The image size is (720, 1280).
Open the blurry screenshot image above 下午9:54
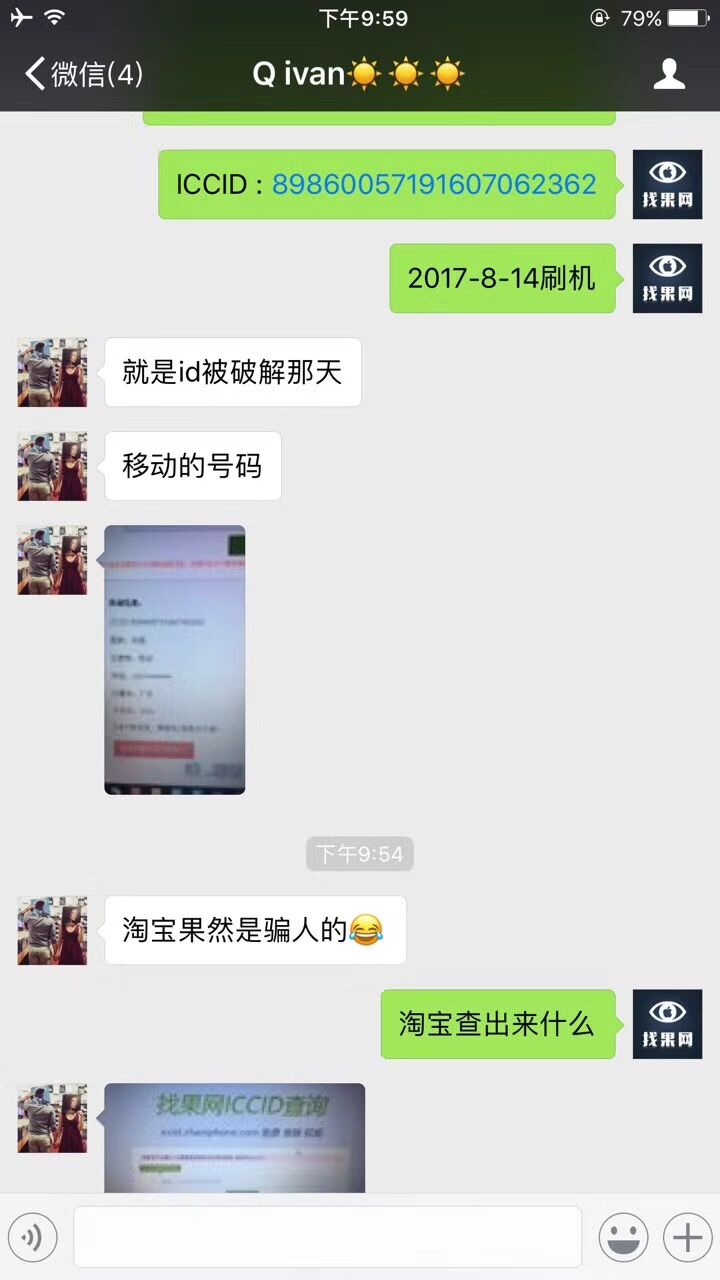tap(175, 660)
